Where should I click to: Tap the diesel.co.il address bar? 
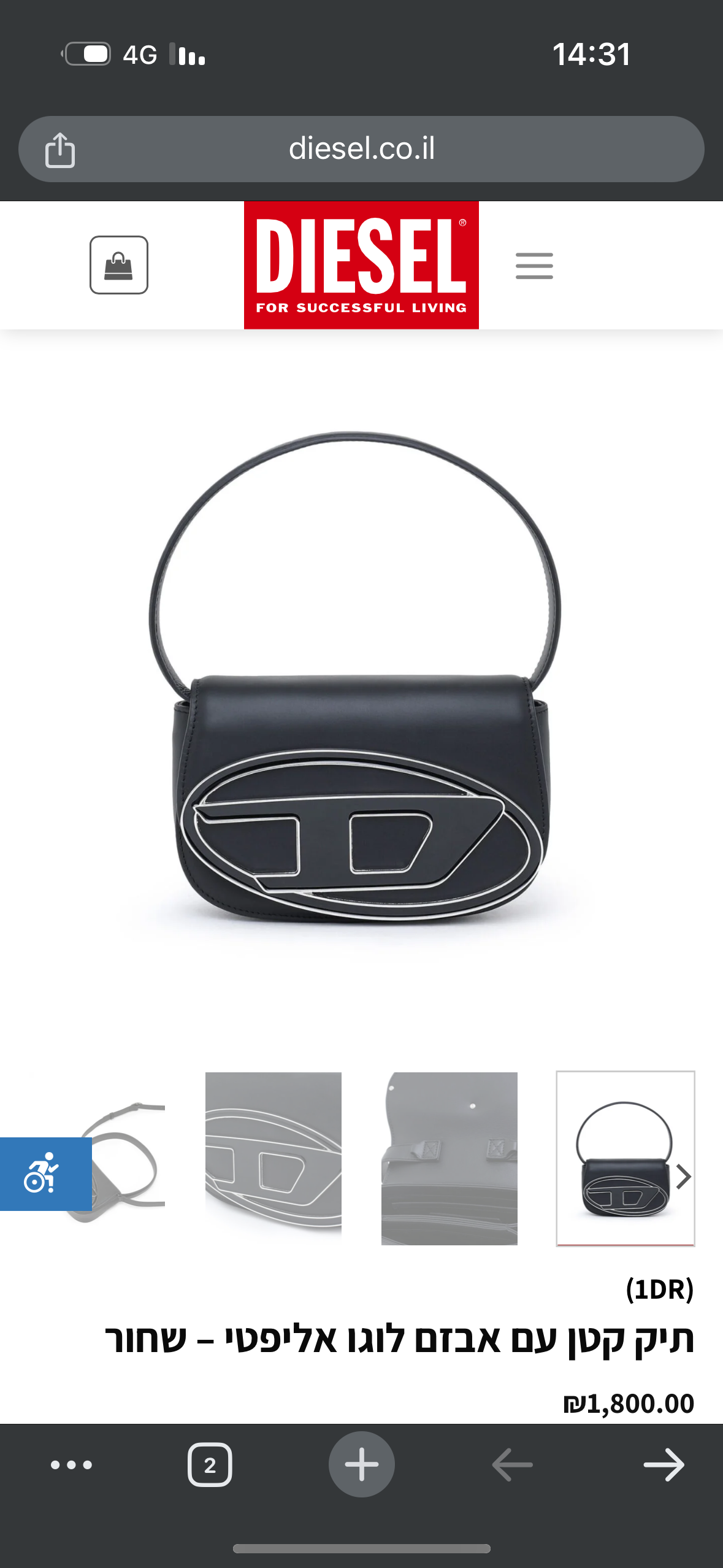tap(361, 149)
